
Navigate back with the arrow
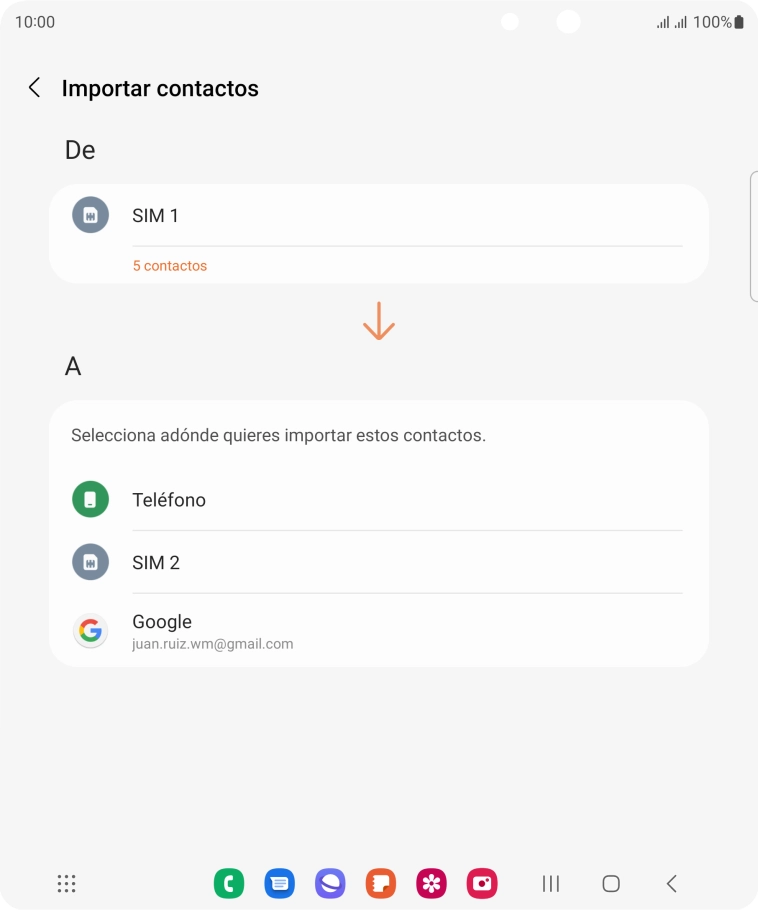point(34,87)
